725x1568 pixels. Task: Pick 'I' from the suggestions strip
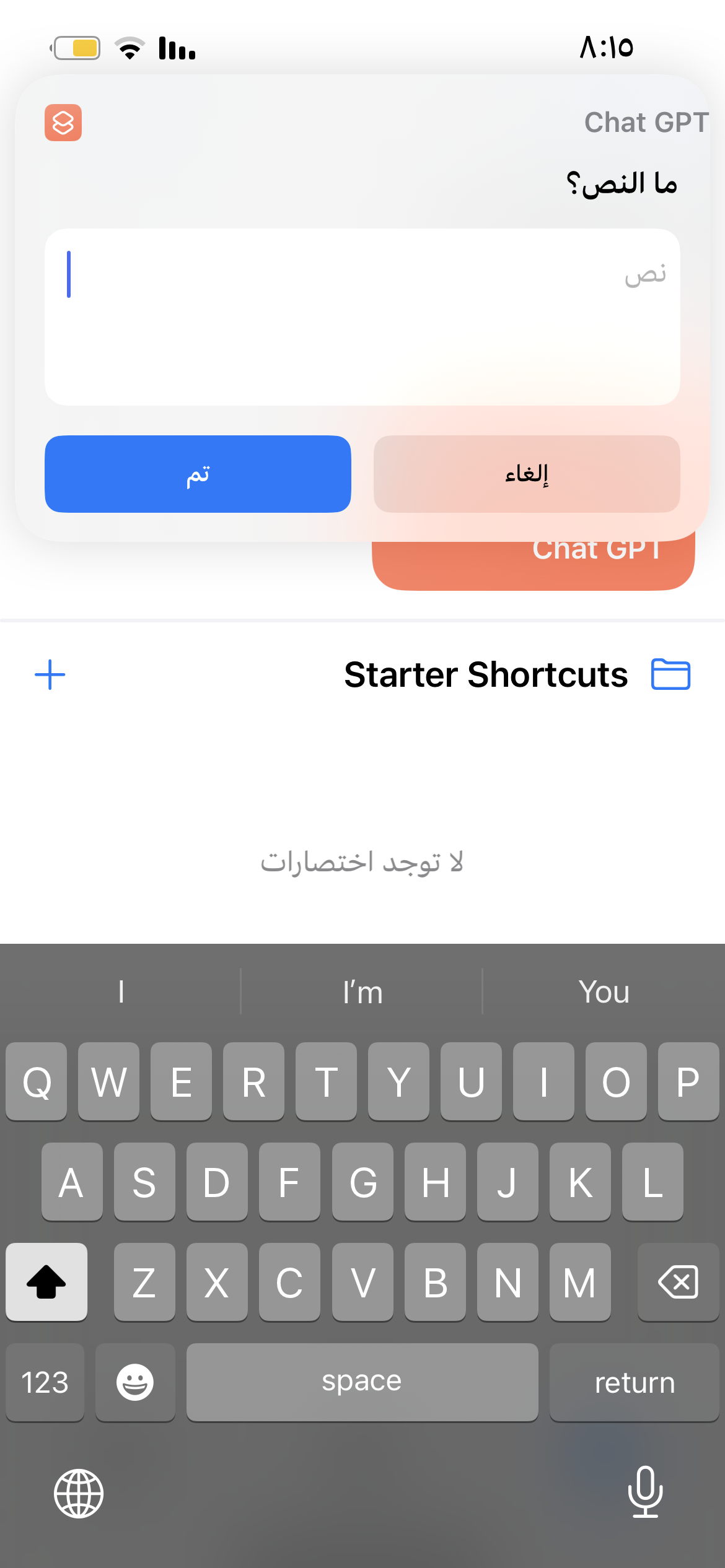120,991
